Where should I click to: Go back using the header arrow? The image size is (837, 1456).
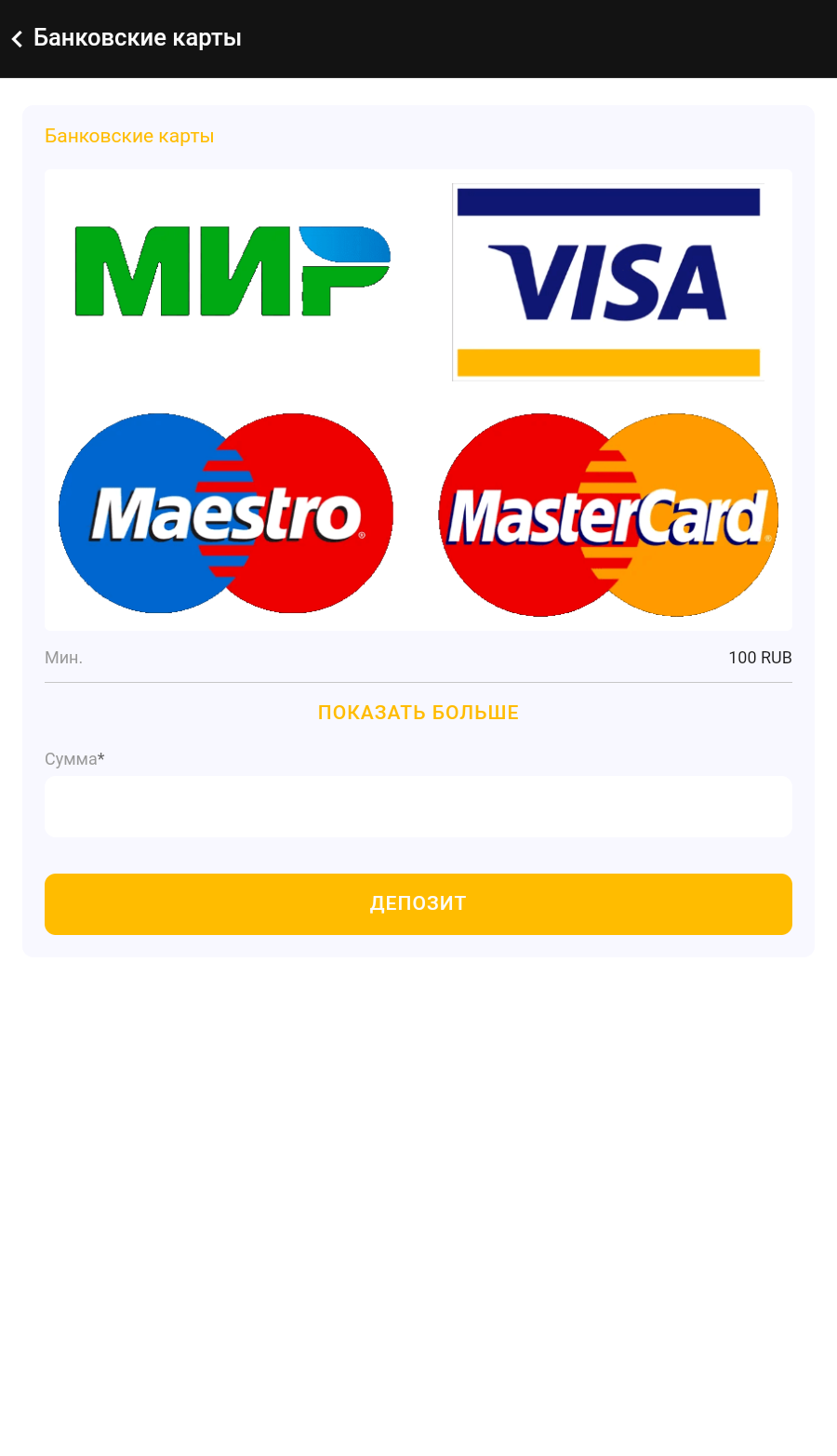coord(17,39)
